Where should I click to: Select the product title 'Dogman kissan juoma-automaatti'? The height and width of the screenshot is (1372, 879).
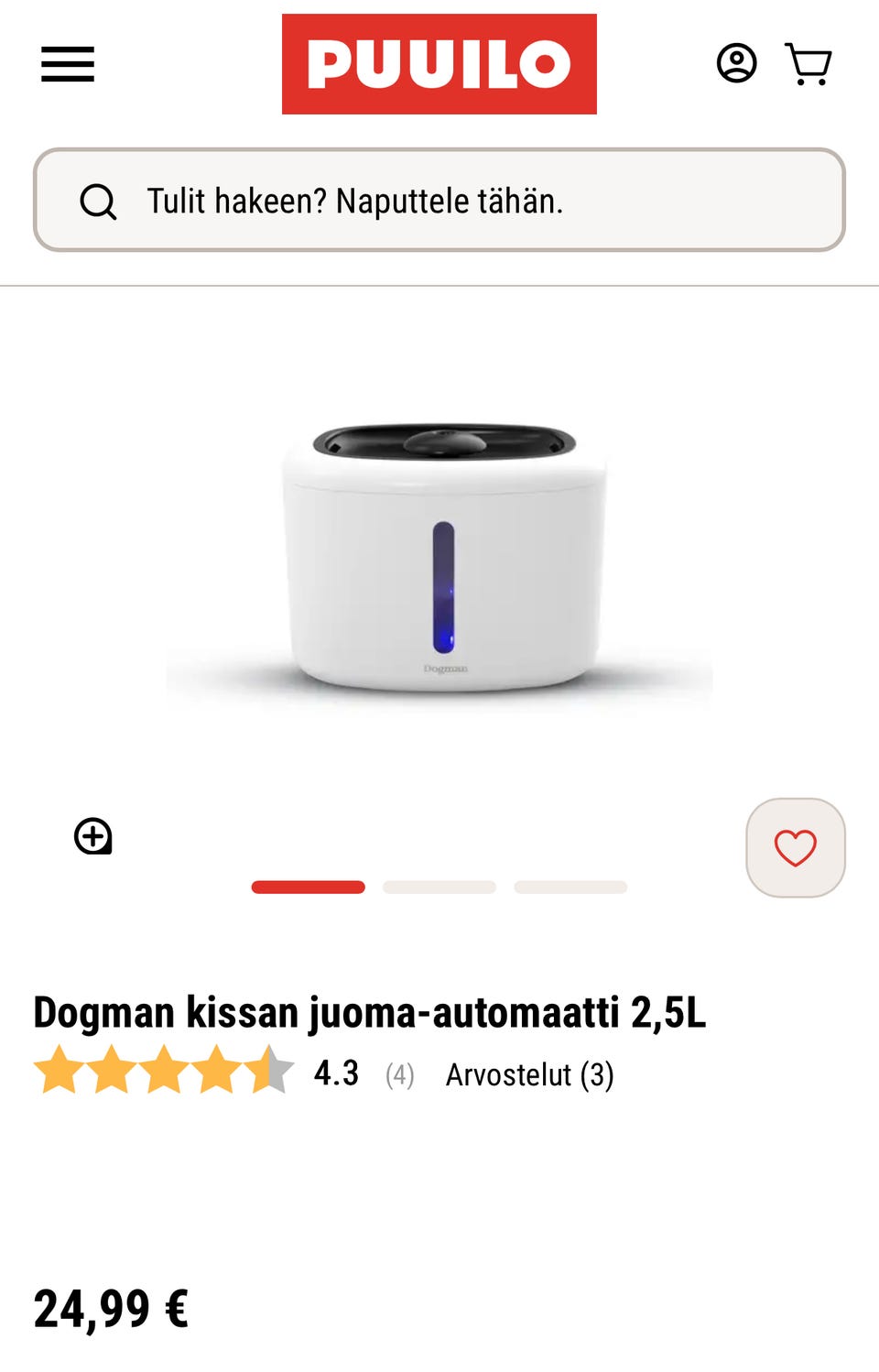click(x=370, y=1011)
